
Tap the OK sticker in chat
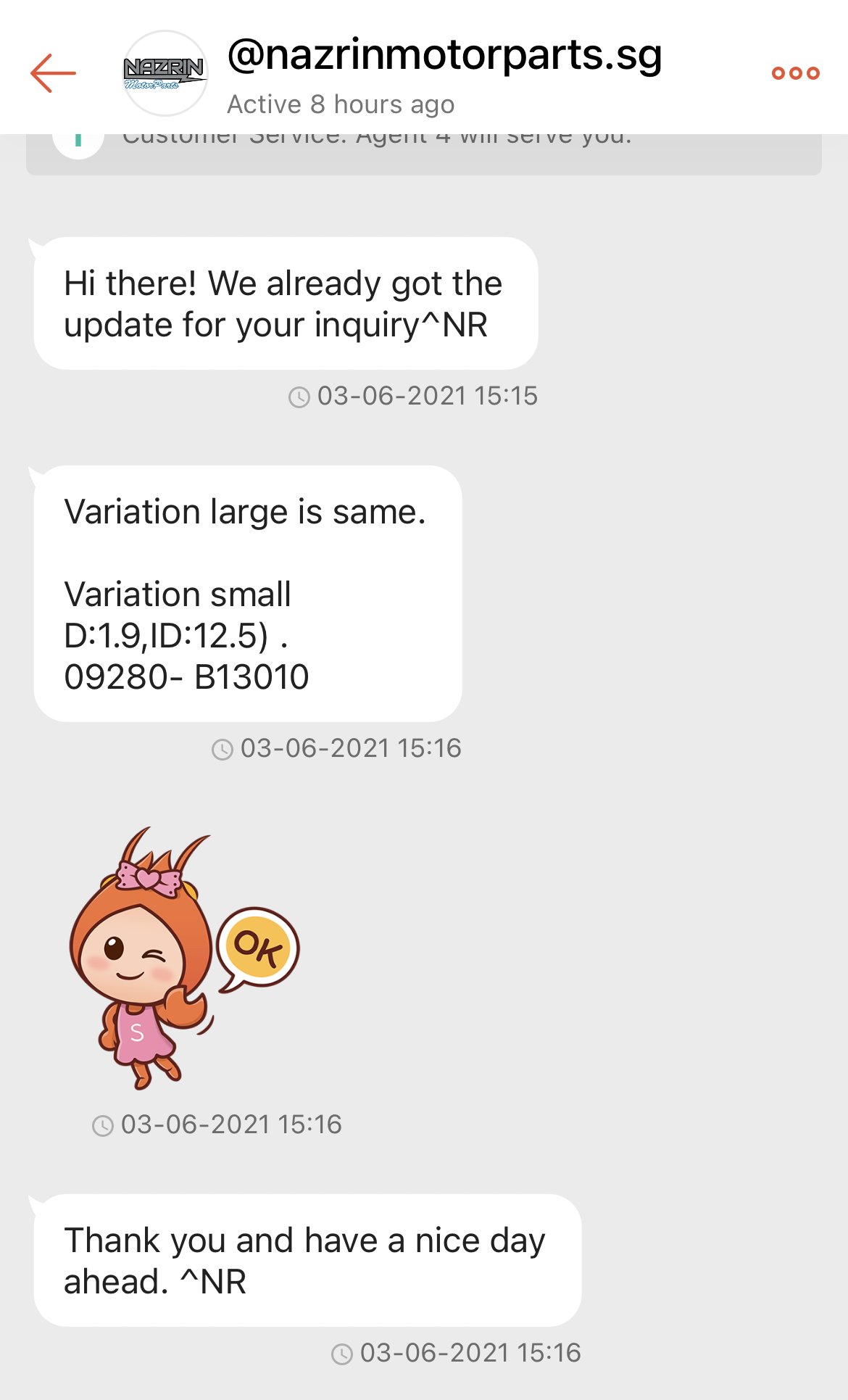pyautogui.click(x=183, y=958)
